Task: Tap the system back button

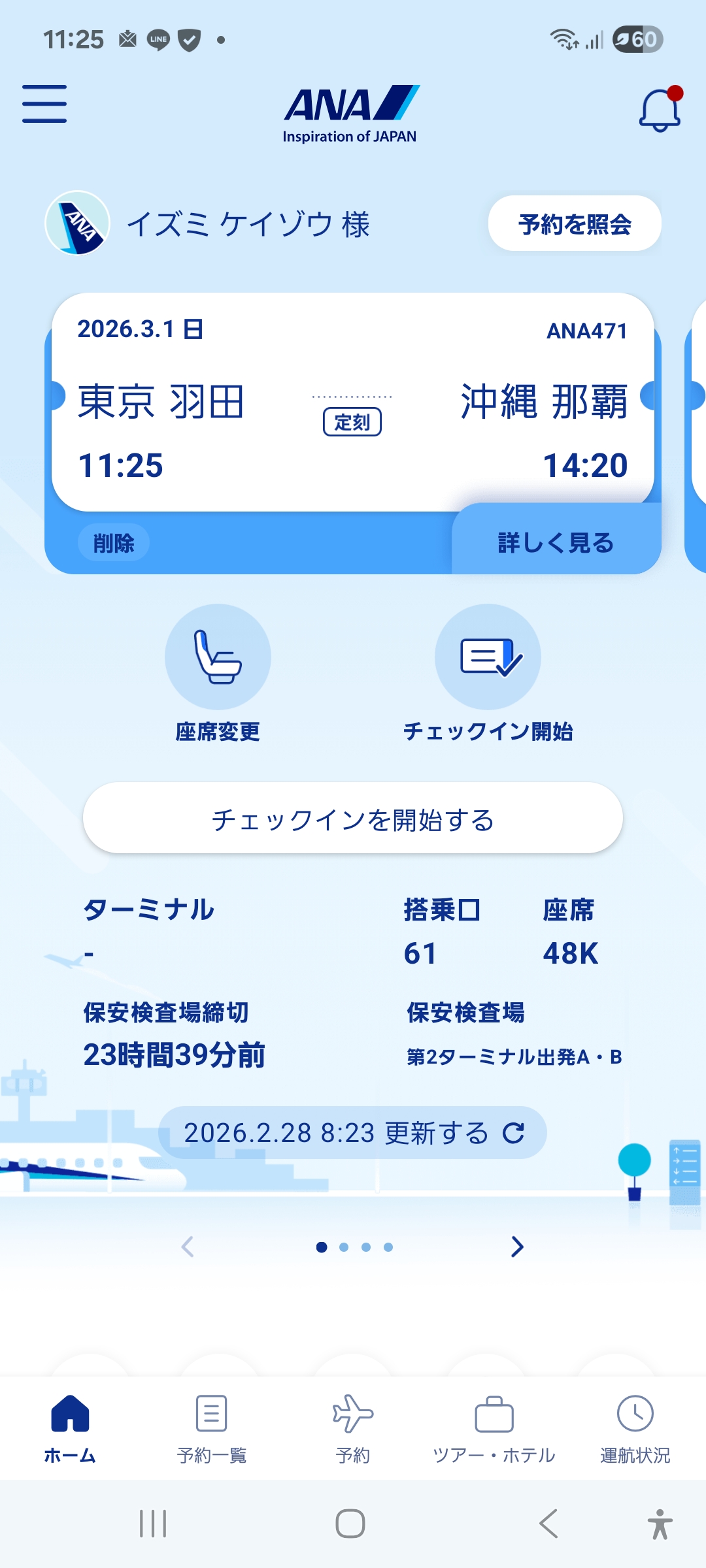Action: pos(548,1524)
